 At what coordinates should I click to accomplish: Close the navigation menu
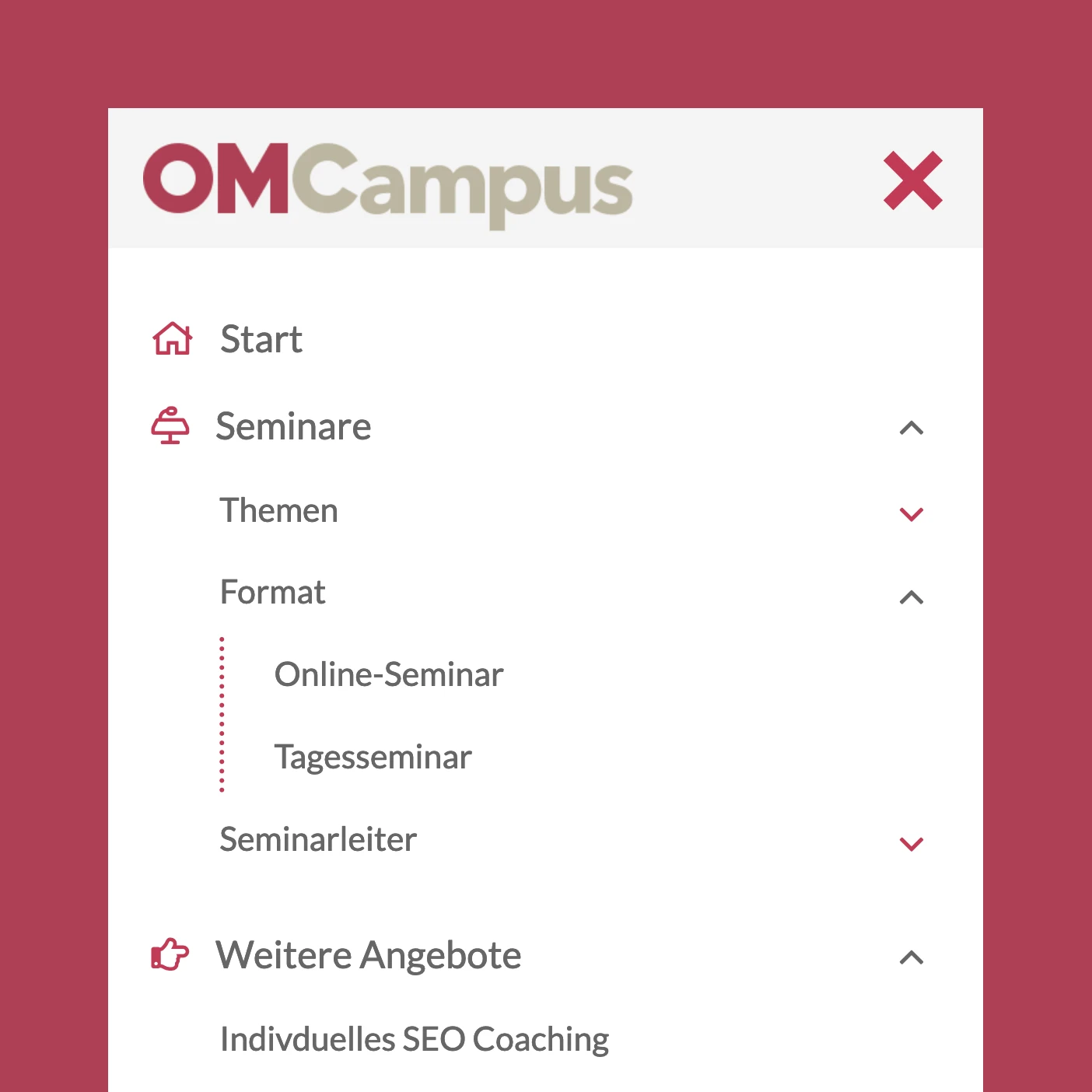tap(912, 180)
